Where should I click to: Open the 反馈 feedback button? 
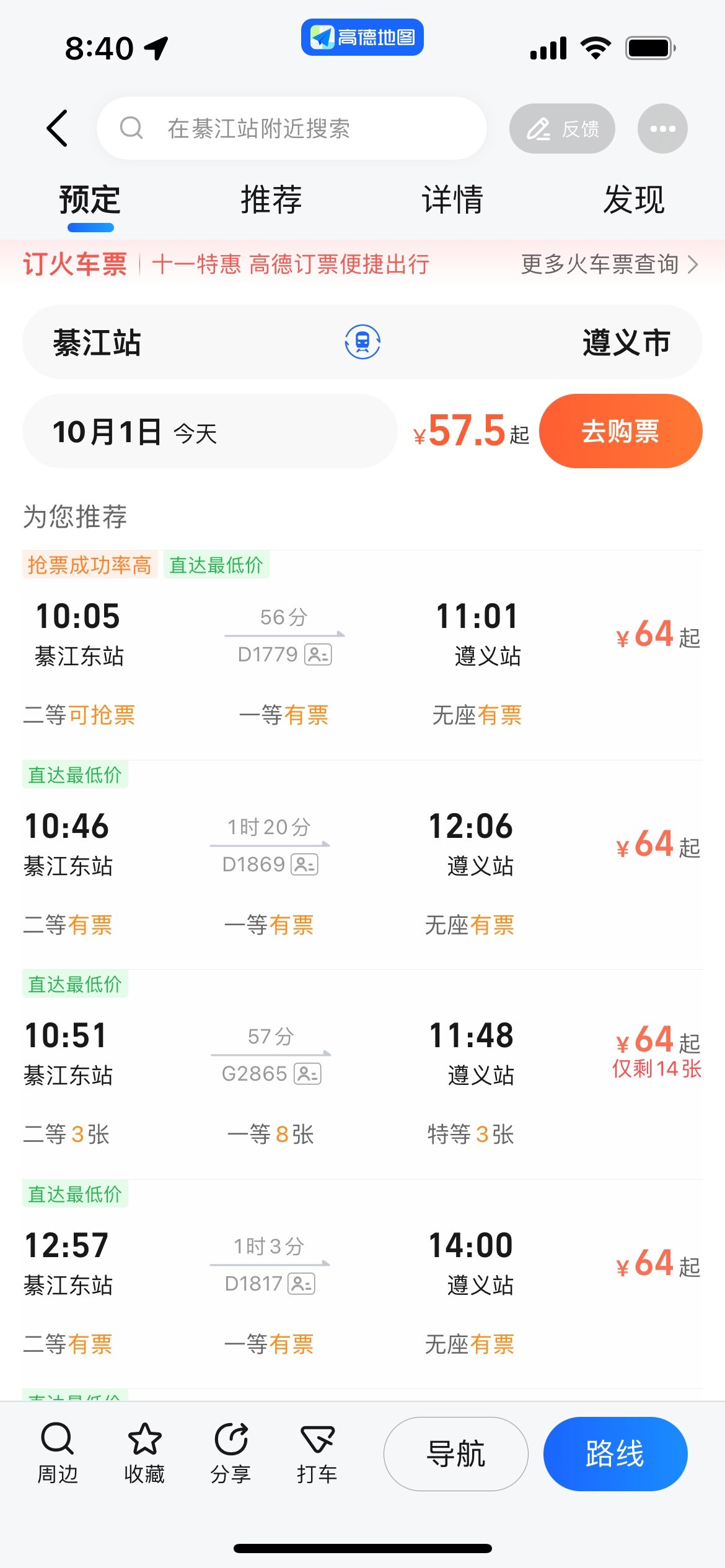tap(562, 128)
